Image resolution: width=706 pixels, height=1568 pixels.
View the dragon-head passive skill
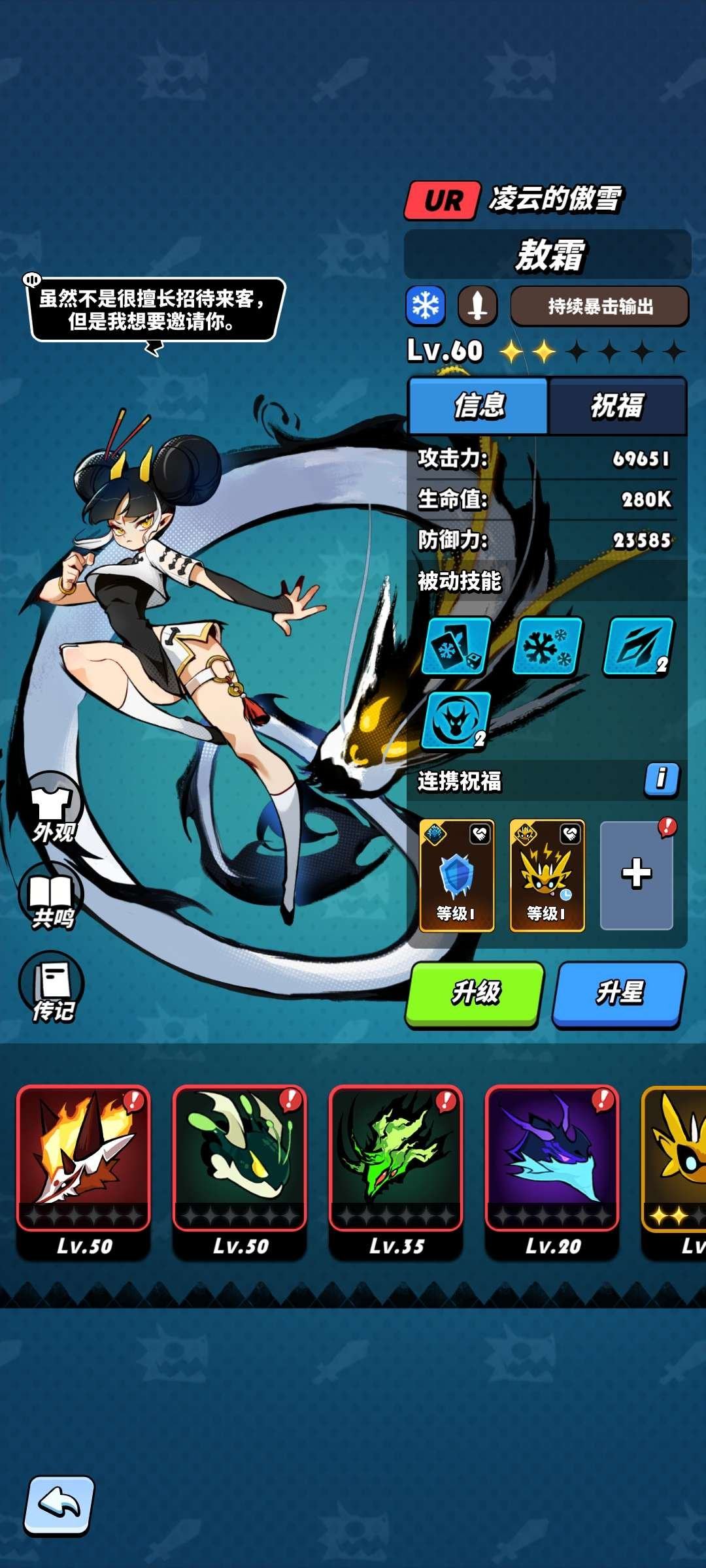click(456, 721)
